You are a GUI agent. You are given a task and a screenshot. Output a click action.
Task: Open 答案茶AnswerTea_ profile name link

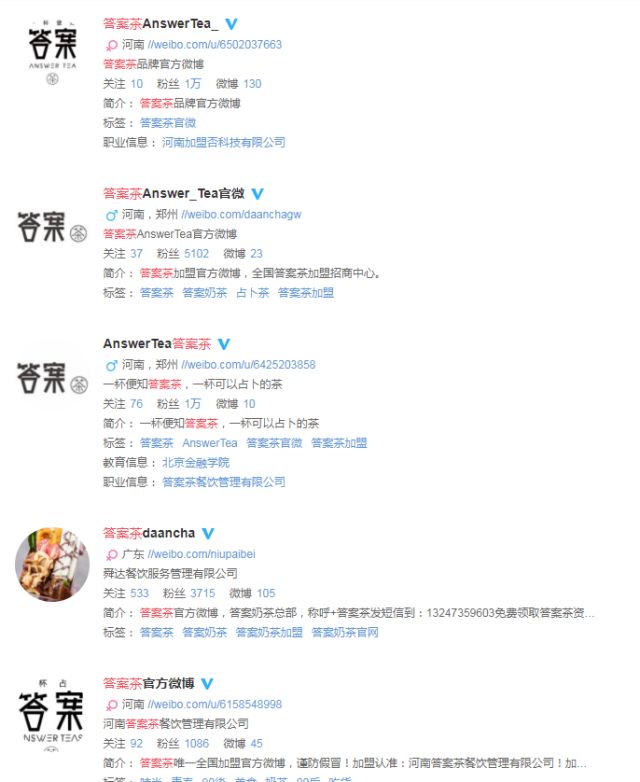coord(160,23)
